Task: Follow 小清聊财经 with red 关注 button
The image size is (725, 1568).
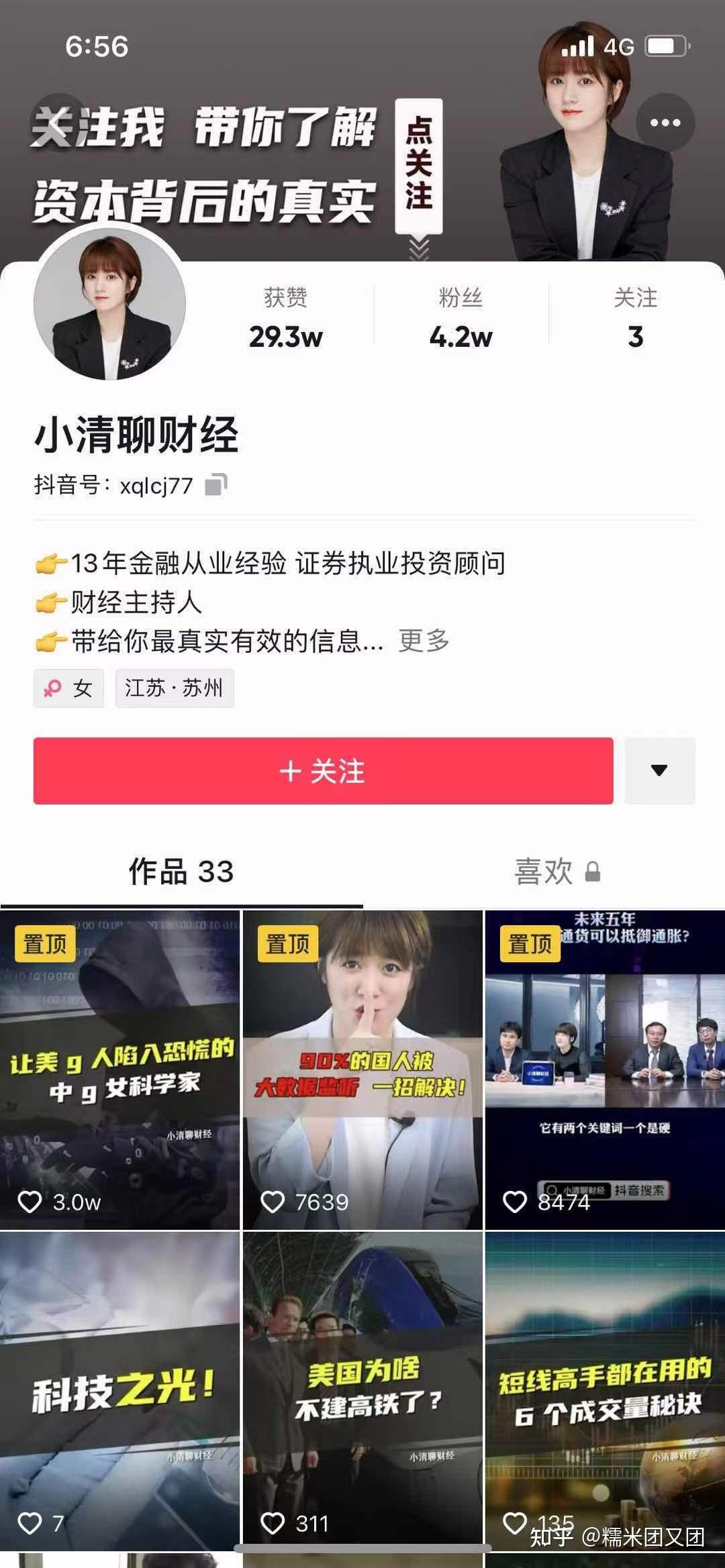Action: tap(323, 771)
